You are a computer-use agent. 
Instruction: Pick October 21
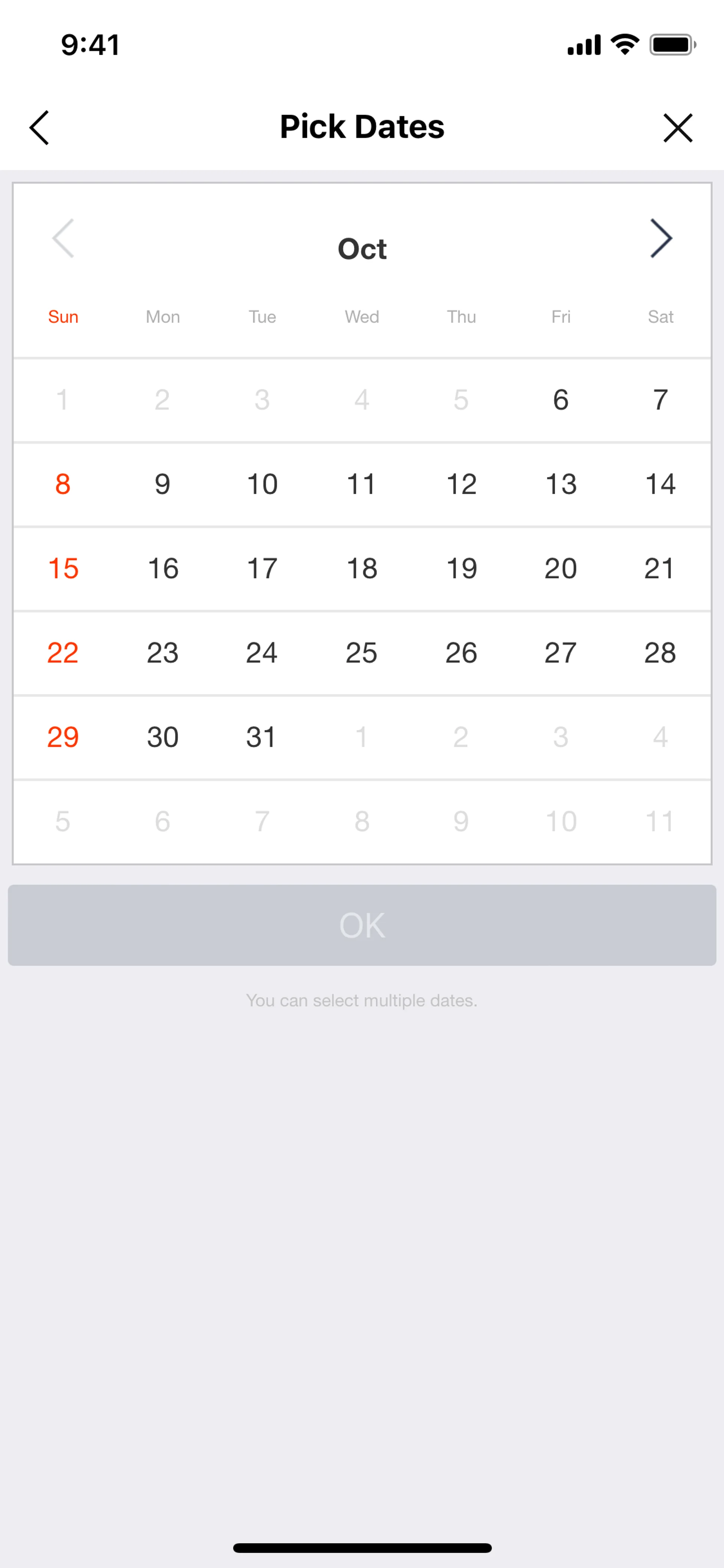click(x=660, y=568)
